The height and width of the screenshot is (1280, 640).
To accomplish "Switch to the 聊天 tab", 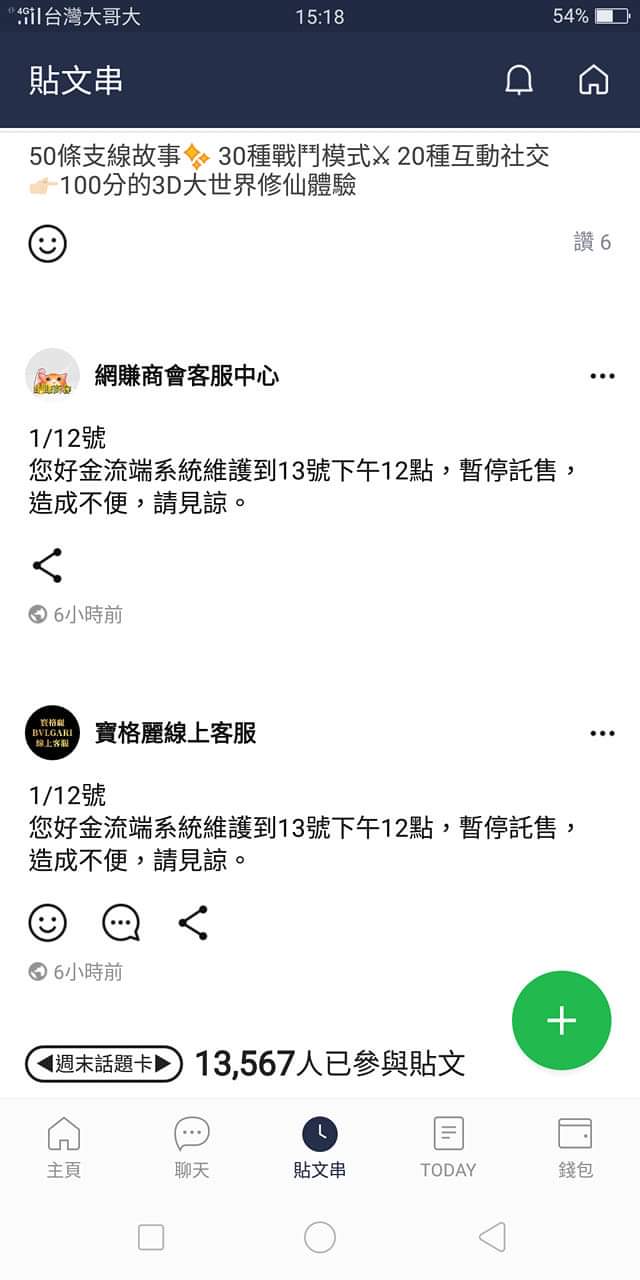I will click(192, 1147).
